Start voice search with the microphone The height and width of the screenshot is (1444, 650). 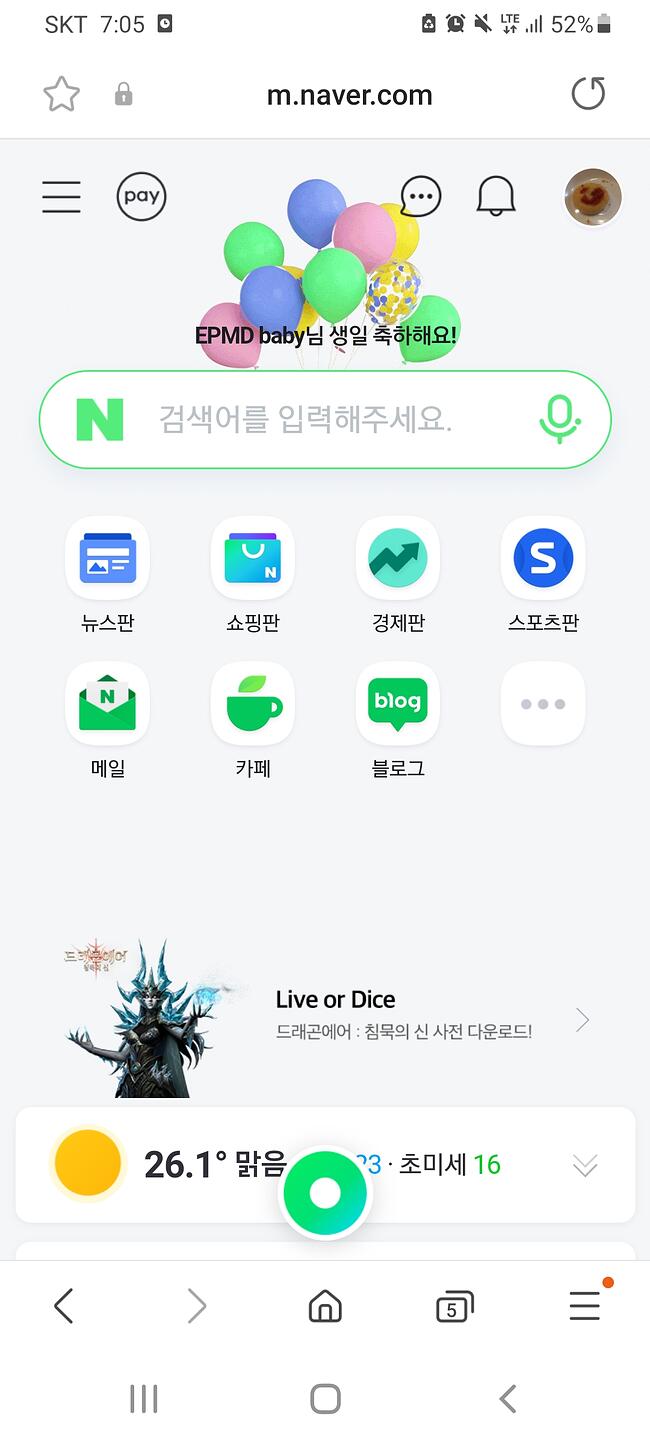pos(560,420)
